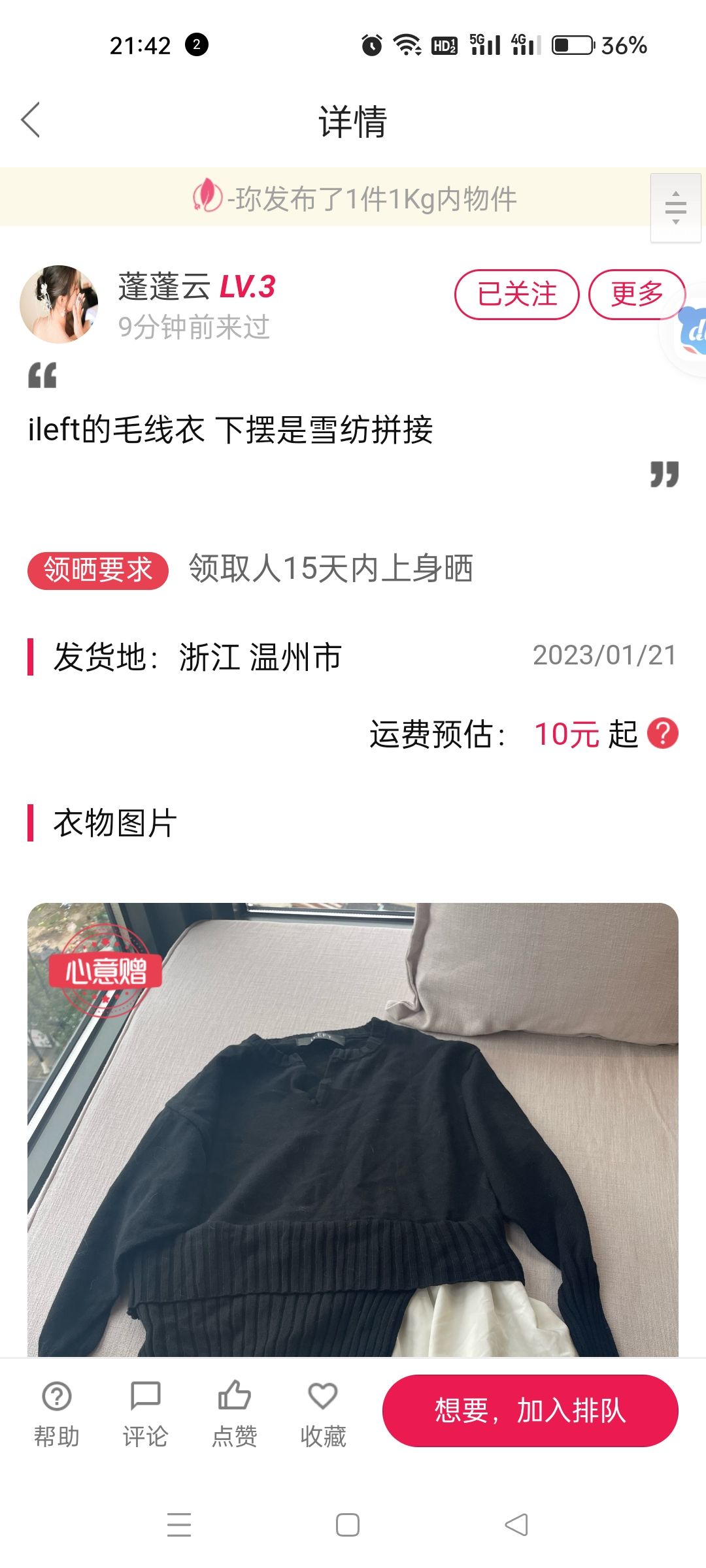Open 蓬蓬云's profile avatar
Viewport: 706px width, 1568px height.
59,304
